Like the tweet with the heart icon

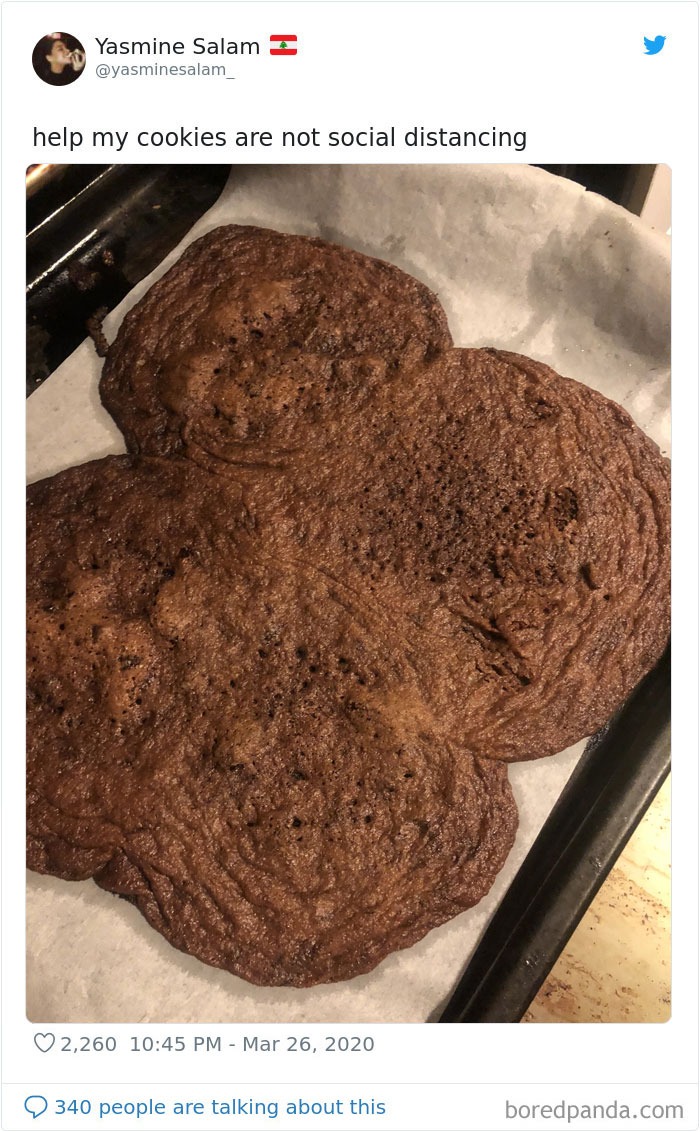[x=45, y=1044]
